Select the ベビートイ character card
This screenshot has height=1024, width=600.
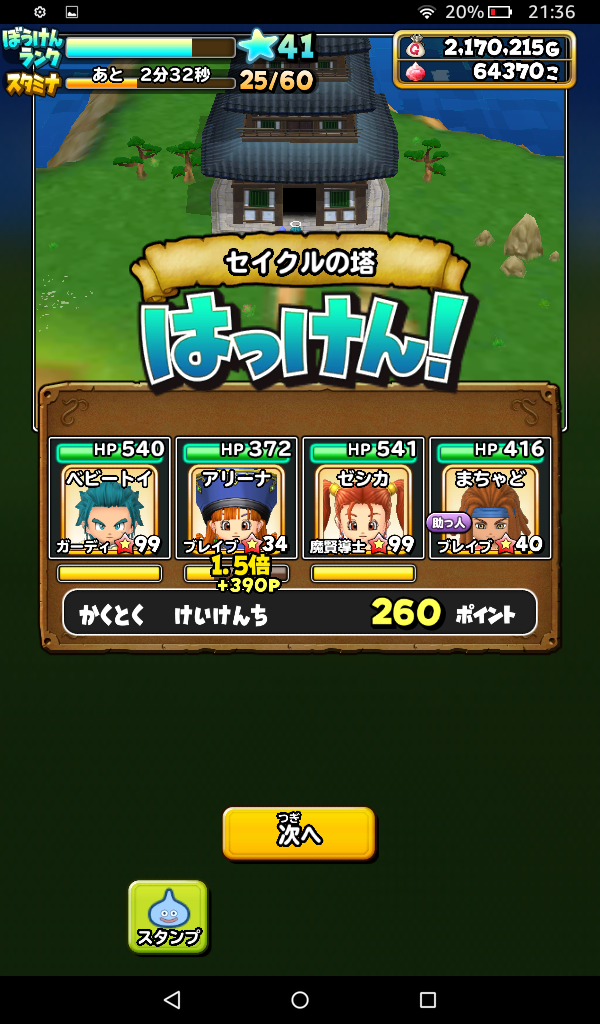[x=109, y=498]
